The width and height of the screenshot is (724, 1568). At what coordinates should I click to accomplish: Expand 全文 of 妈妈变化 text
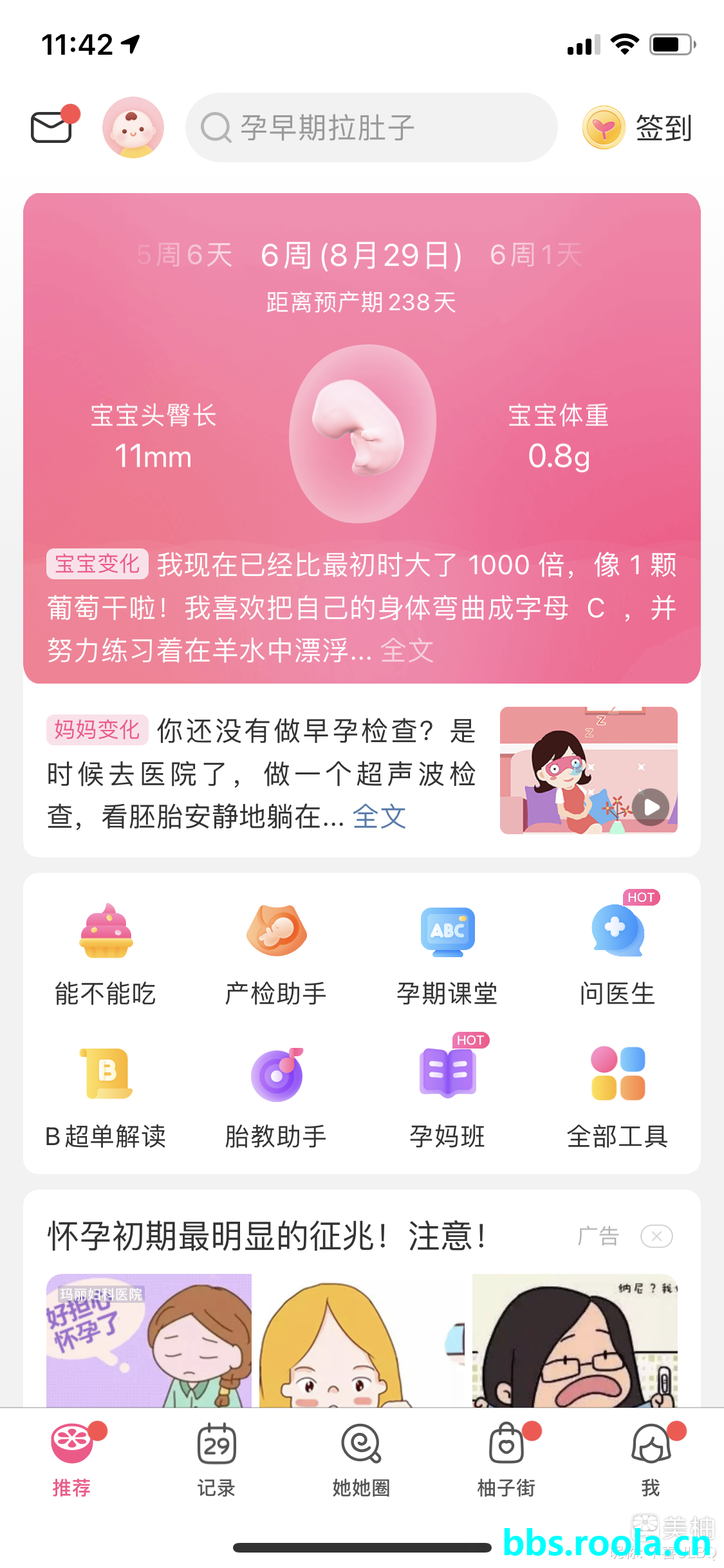(x=380, y=817)
